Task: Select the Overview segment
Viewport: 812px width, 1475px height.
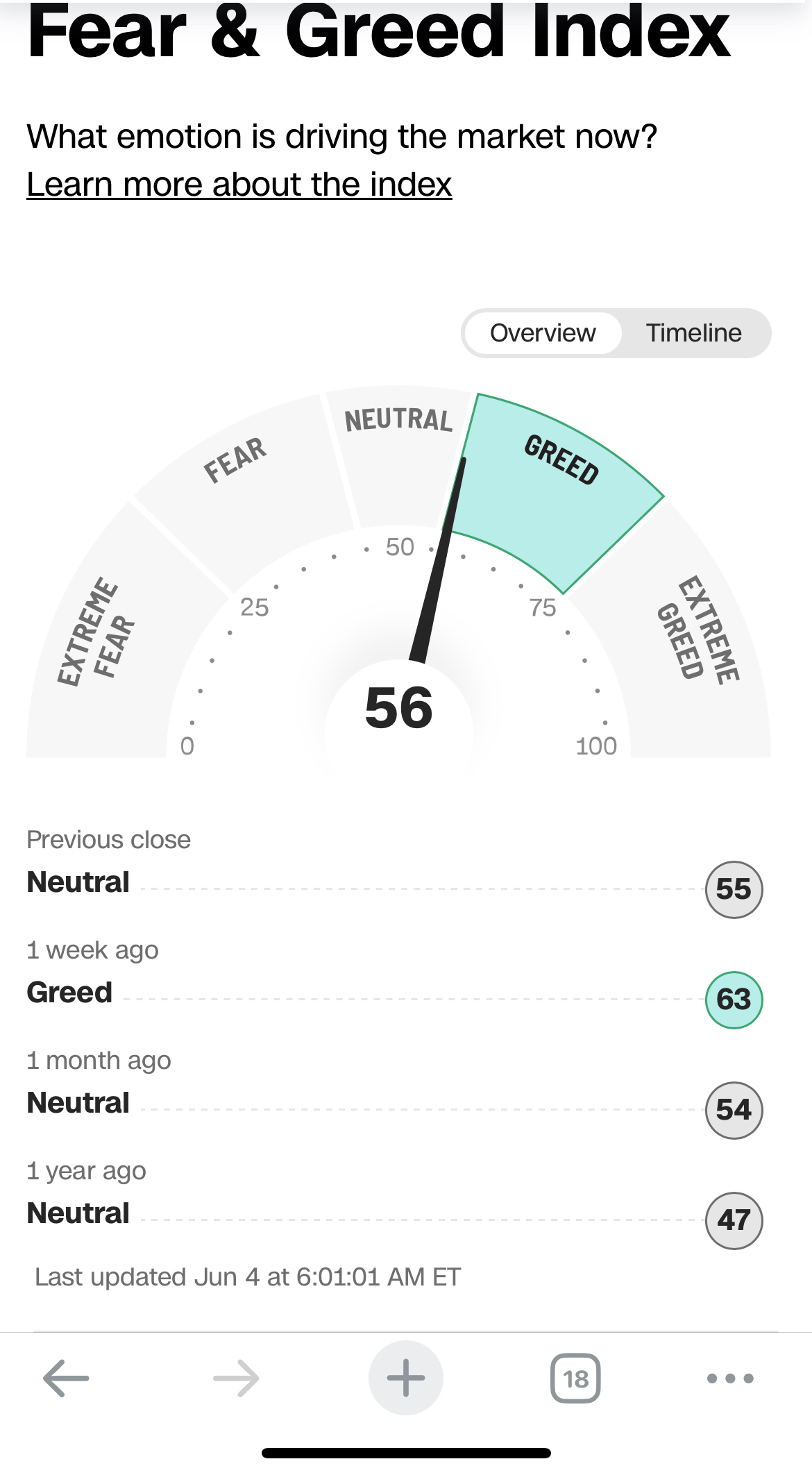Action: coord(543,333)
